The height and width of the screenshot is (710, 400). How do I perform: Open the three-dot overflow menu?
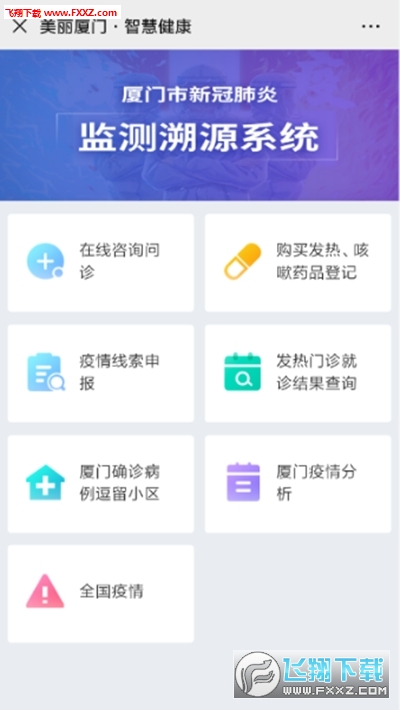[371, 27]
